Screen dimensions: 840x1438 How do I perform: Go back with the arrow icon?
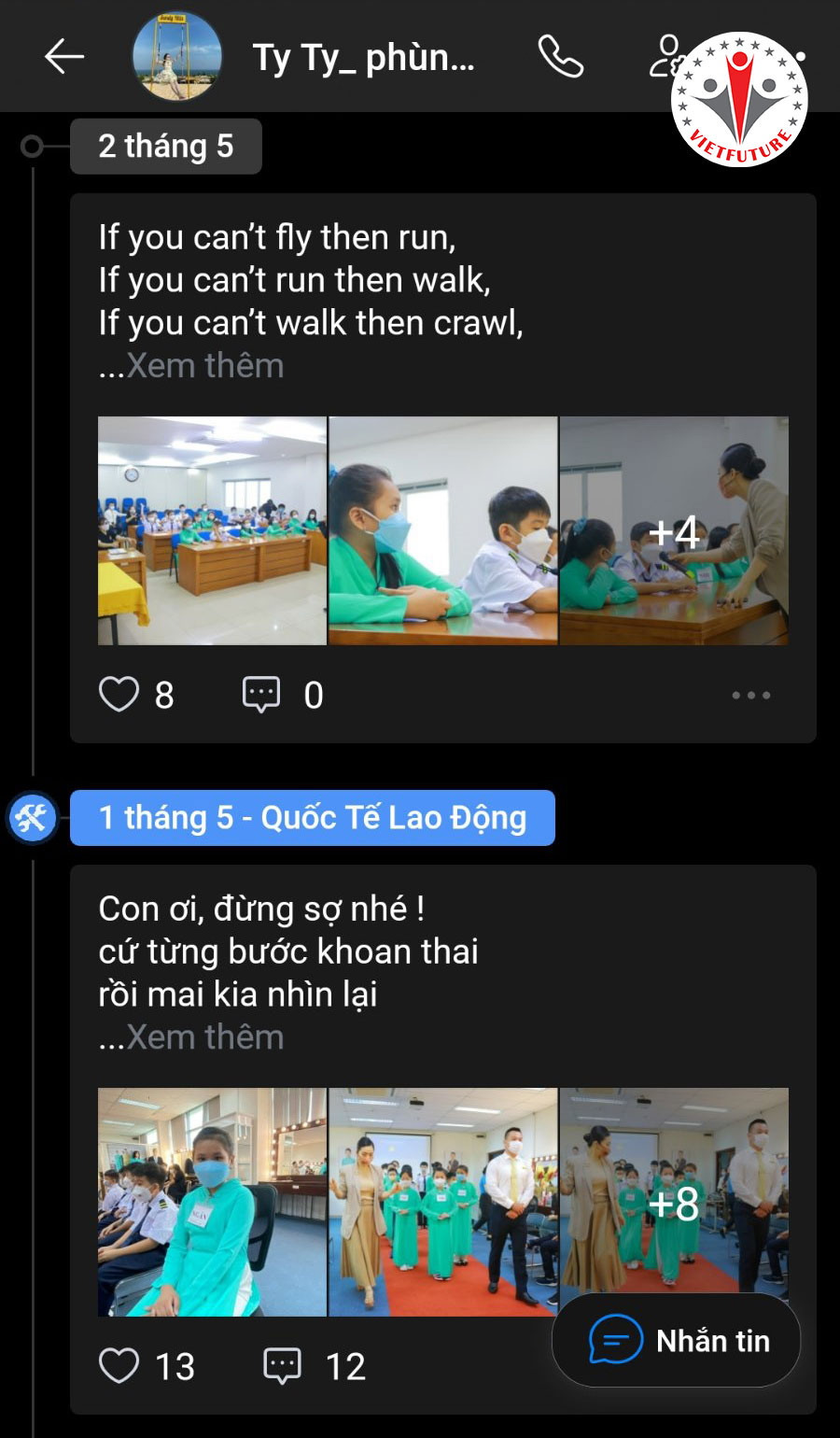coord(64,57)
